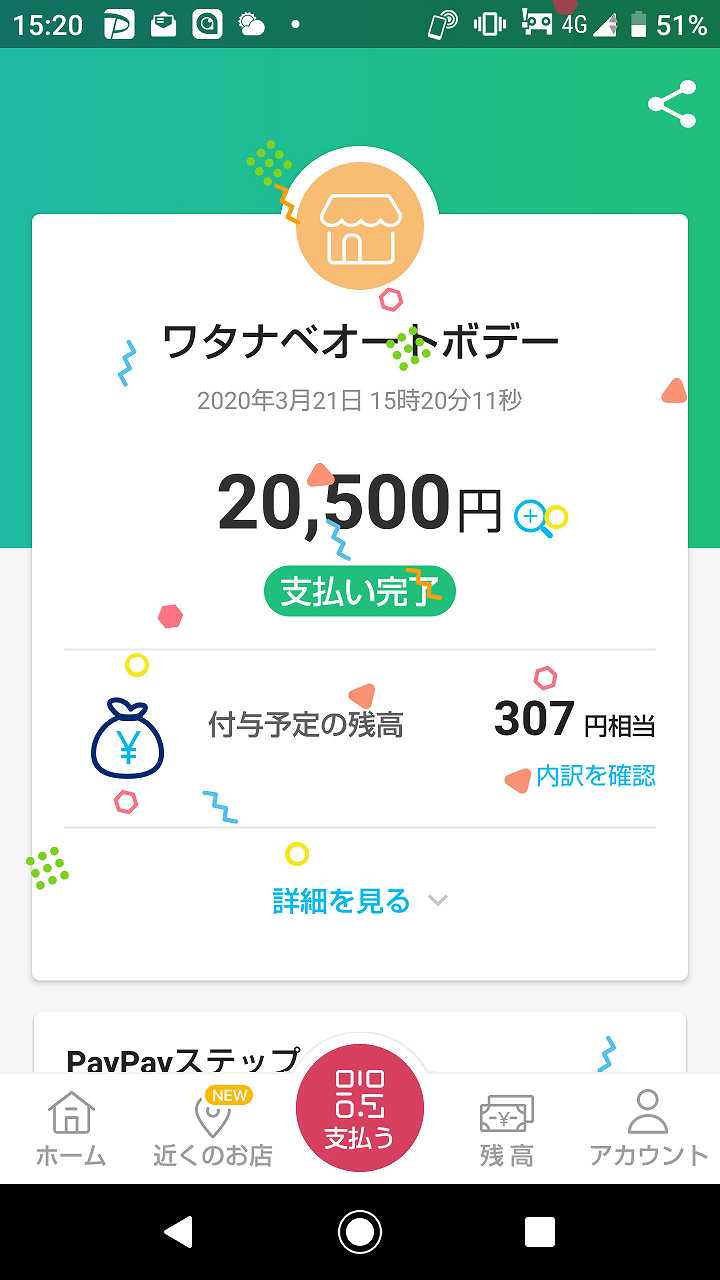720x1280 pixels.
Task: Tap the system back button
Action: click(x=179, y=1232)
